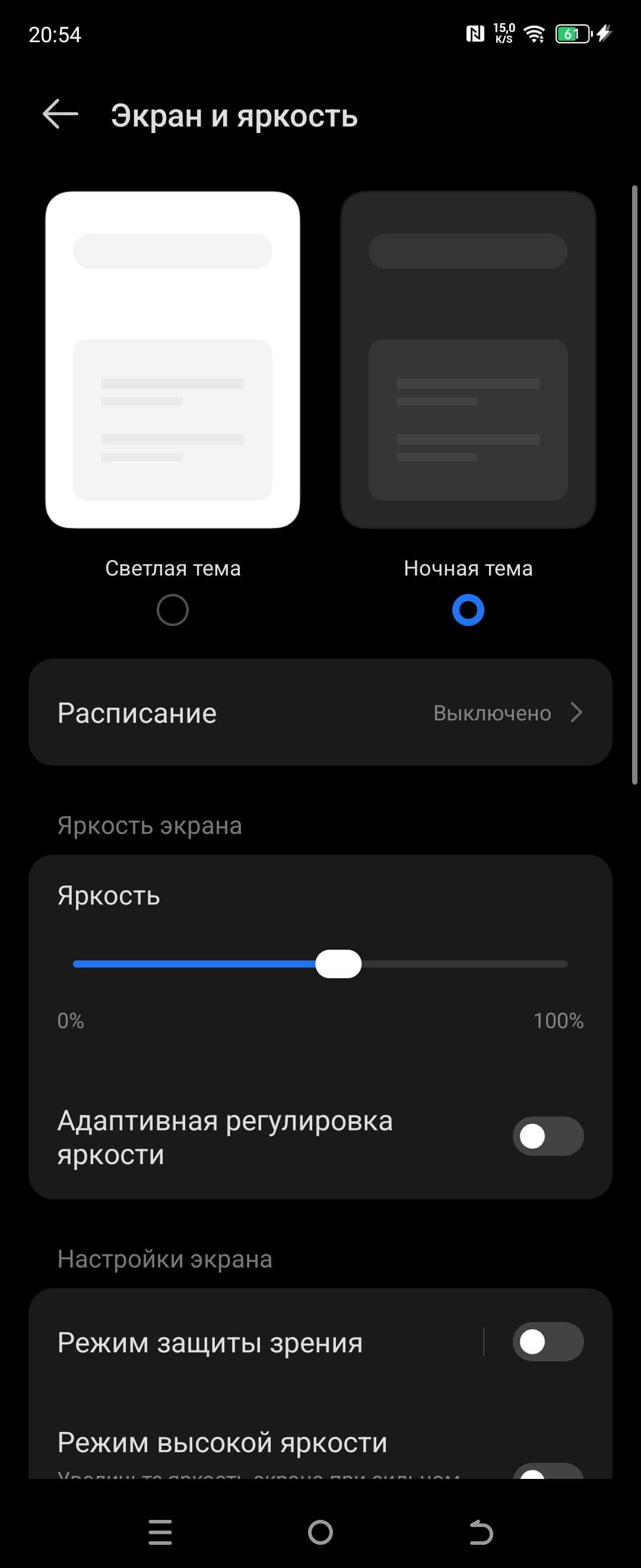
Task: Select the Ночная тема radio button
Action: click(468, 610)
